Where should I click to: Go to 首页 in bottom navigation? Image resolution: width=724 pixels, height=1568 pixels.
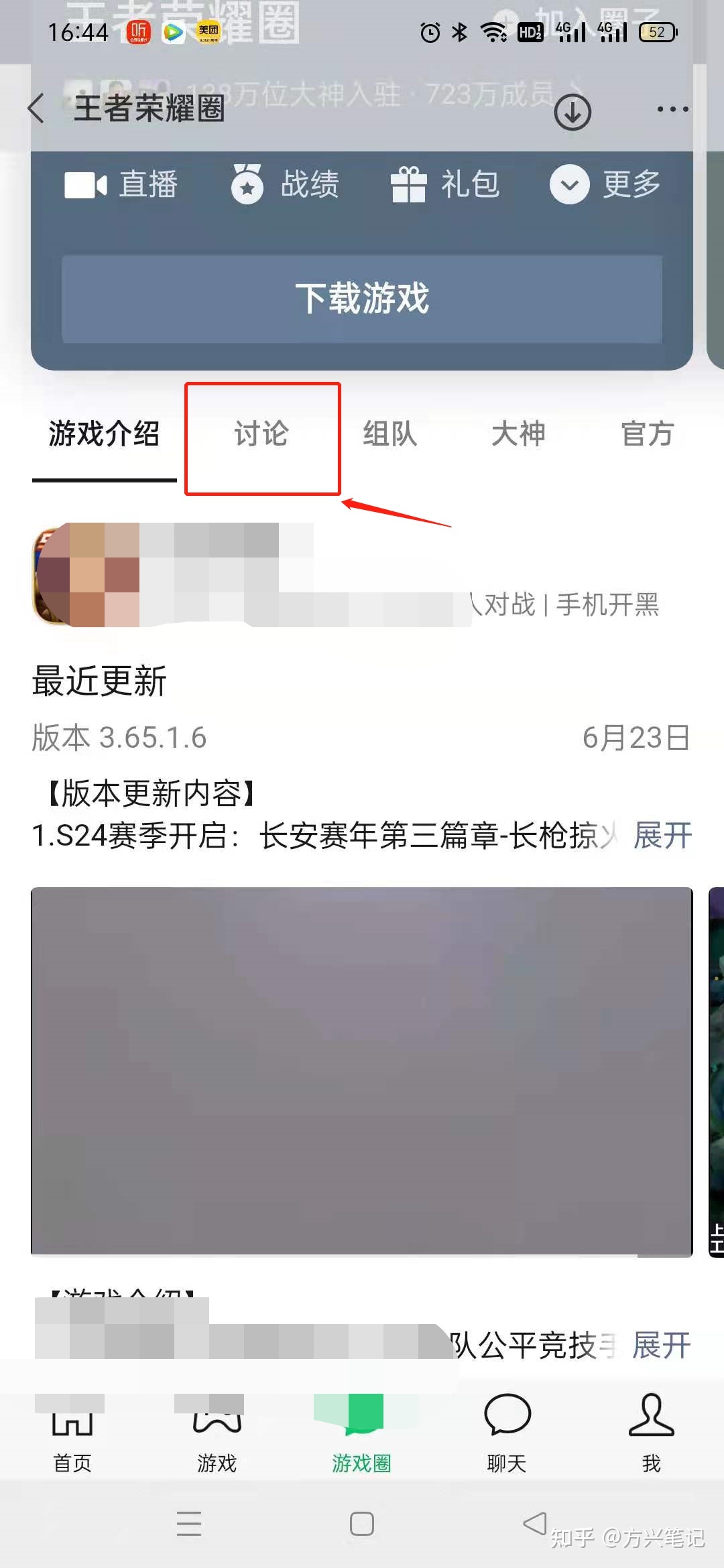click(72, 1434)
